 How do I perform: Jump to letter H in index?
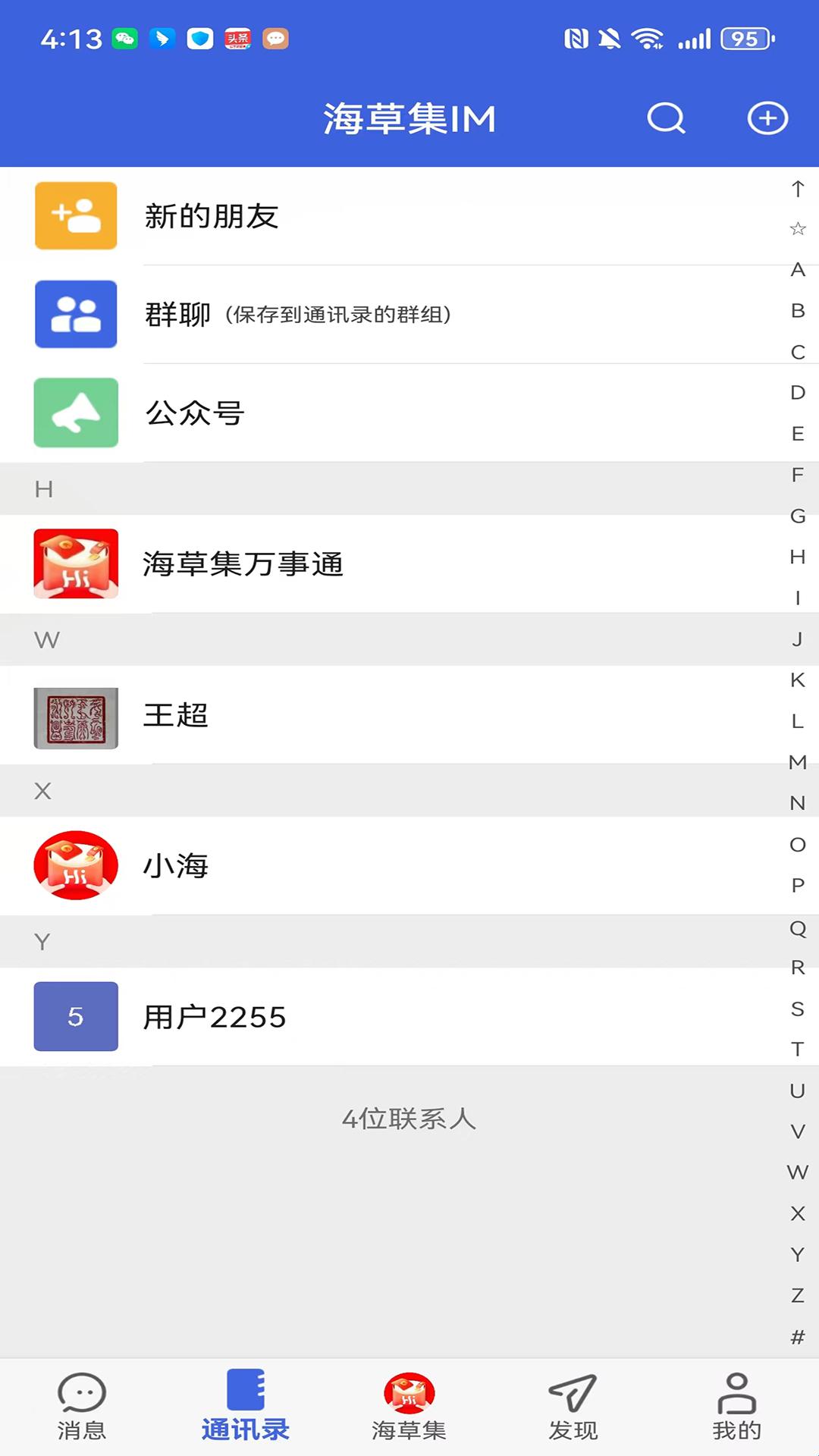tap(797, 557)
